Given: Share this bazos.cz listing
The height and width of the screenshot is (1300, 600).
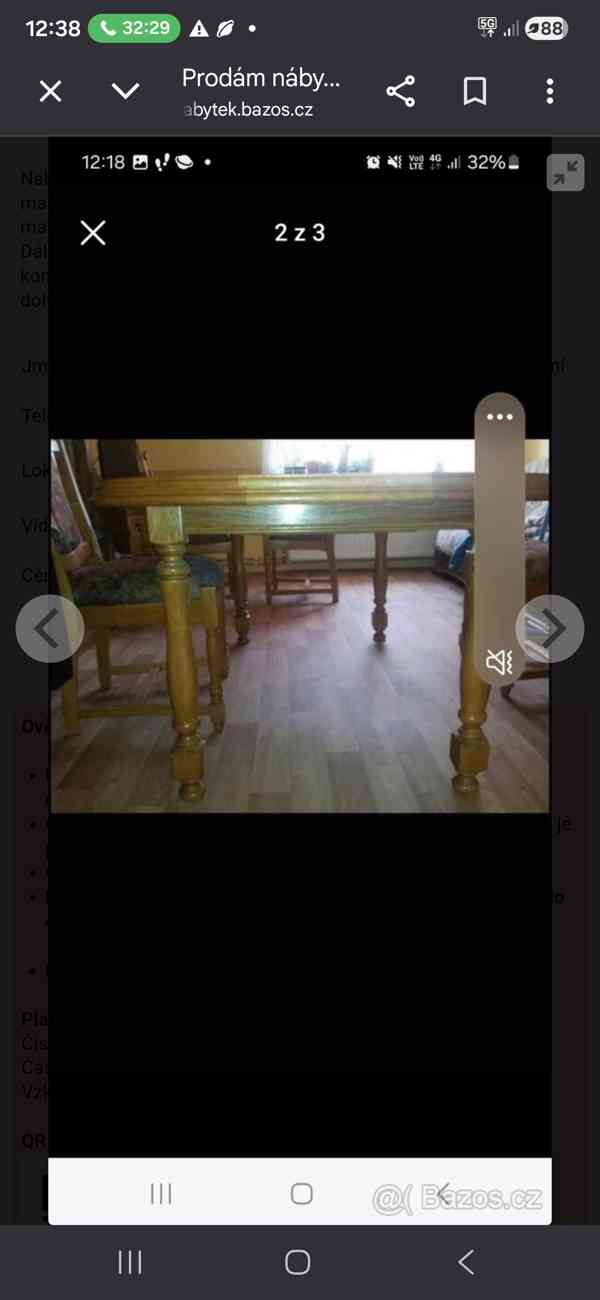Looking at the screenshot, I should tap(400, 92).
